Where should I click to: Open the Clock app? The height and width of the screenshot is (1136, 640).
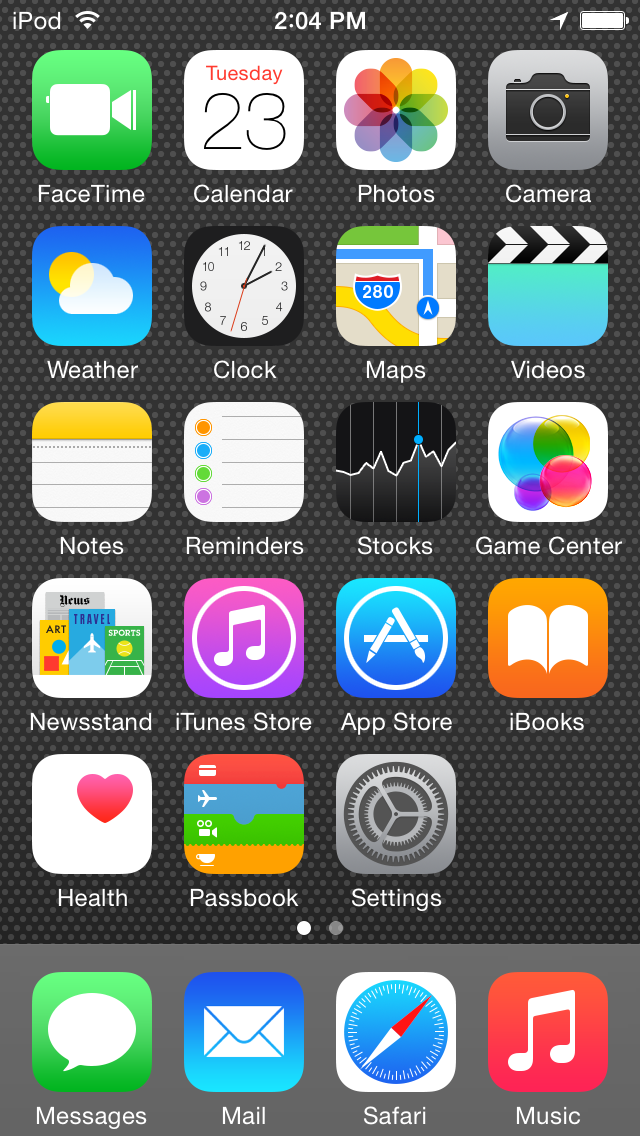(x=244, y=286)
